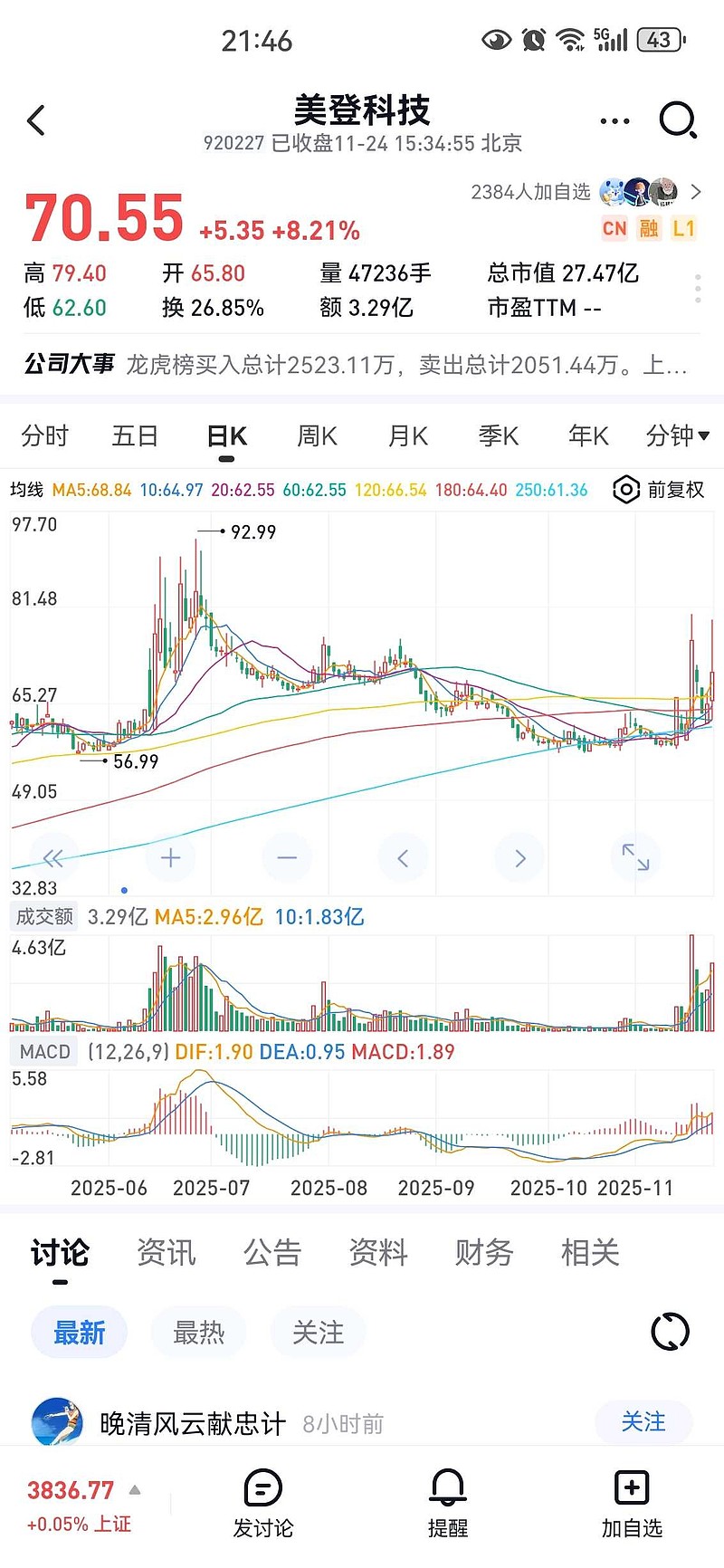This screenshot has width=724, height=1568.
Task: Open the 财务 tab
Action: 484,1252
